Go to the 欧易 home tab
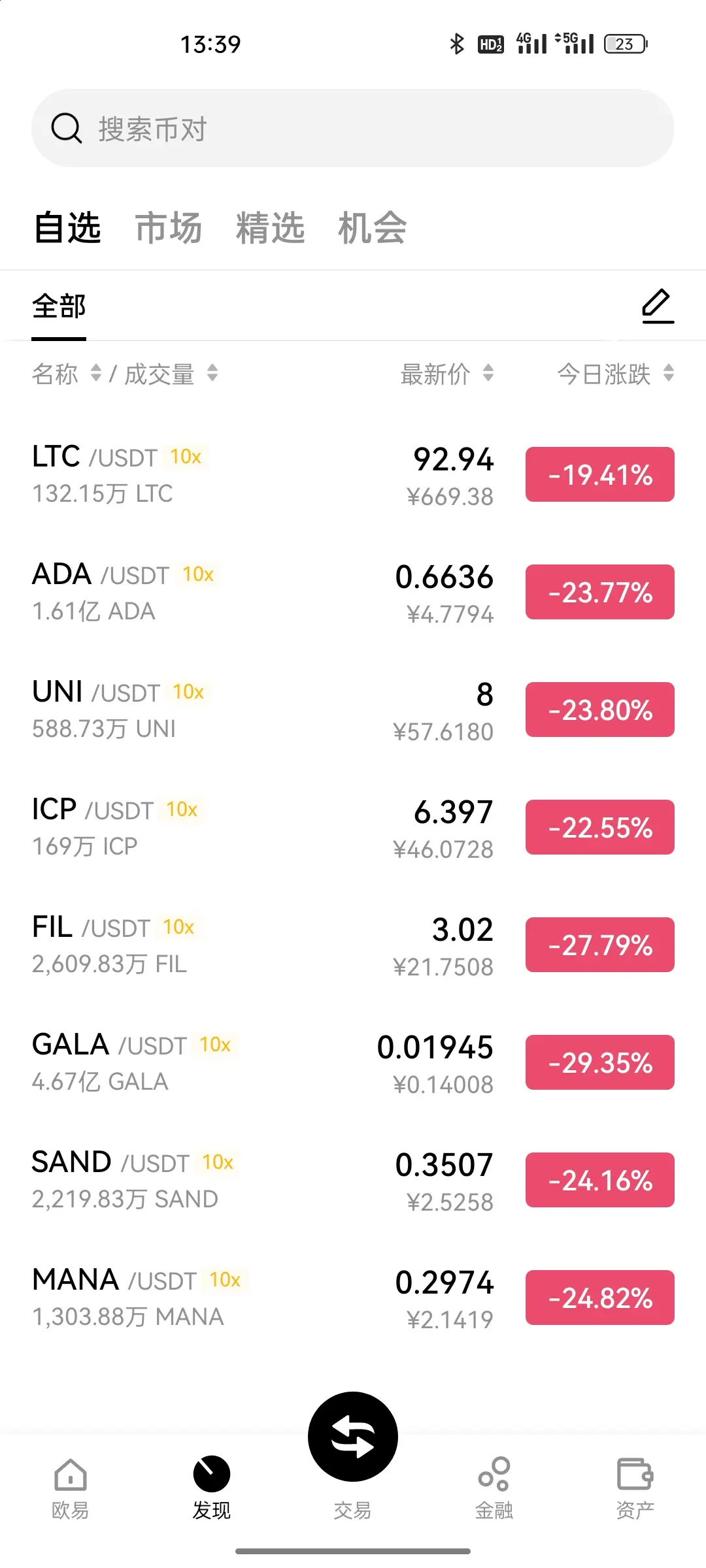This screenshot has width=706, height=1568. pyautogui.click(x=71, y=1488)
